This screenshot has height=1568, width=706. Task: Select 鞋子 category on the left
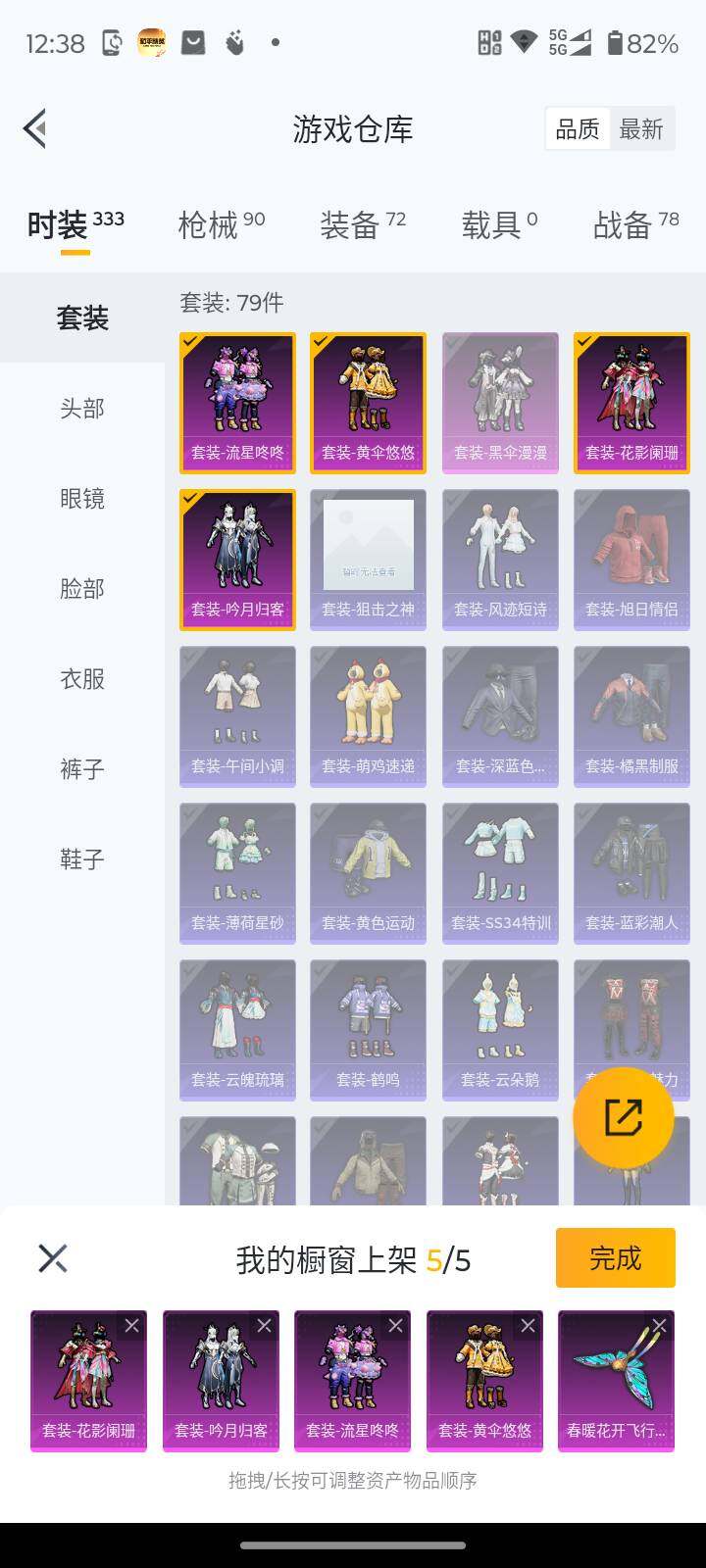click(81, 859)
